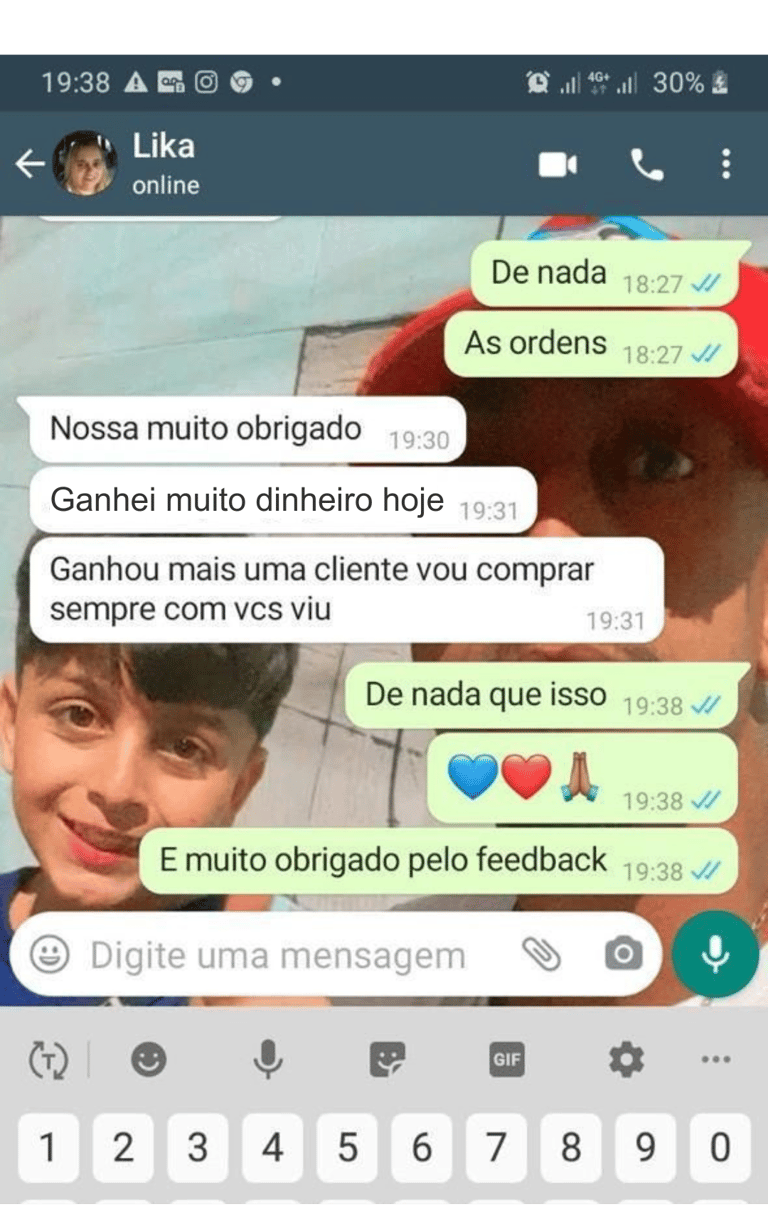Open keyboard text translate tool
Image resolution: width=768 pixels, height=1216 pixels.
(x=47, y=1060)
